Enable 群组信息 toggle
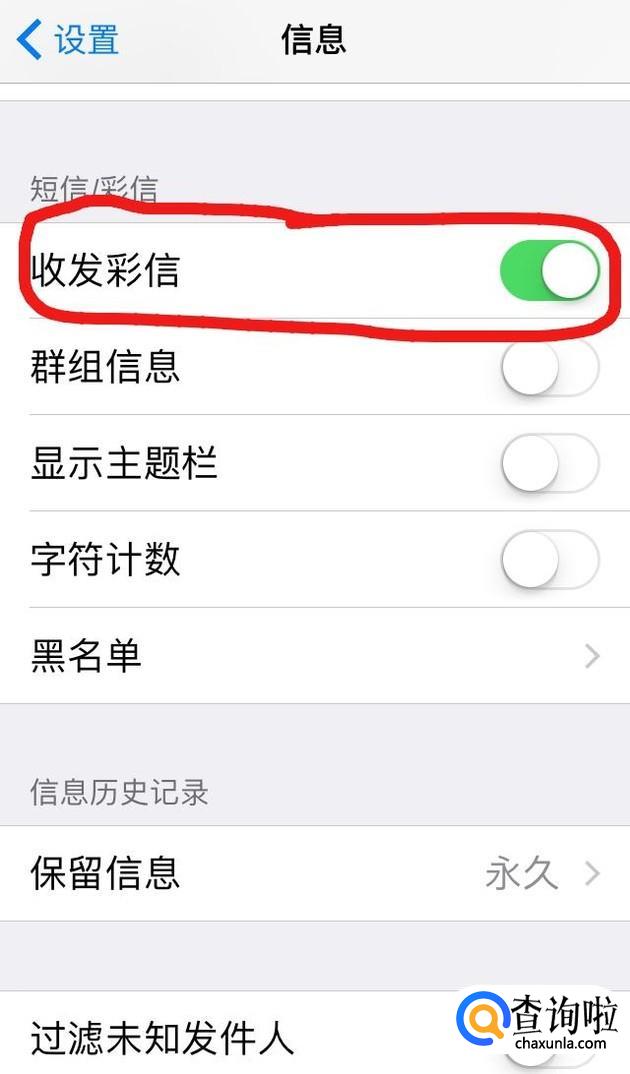This screenshot has width=630, height=1074. pos(549,367)
